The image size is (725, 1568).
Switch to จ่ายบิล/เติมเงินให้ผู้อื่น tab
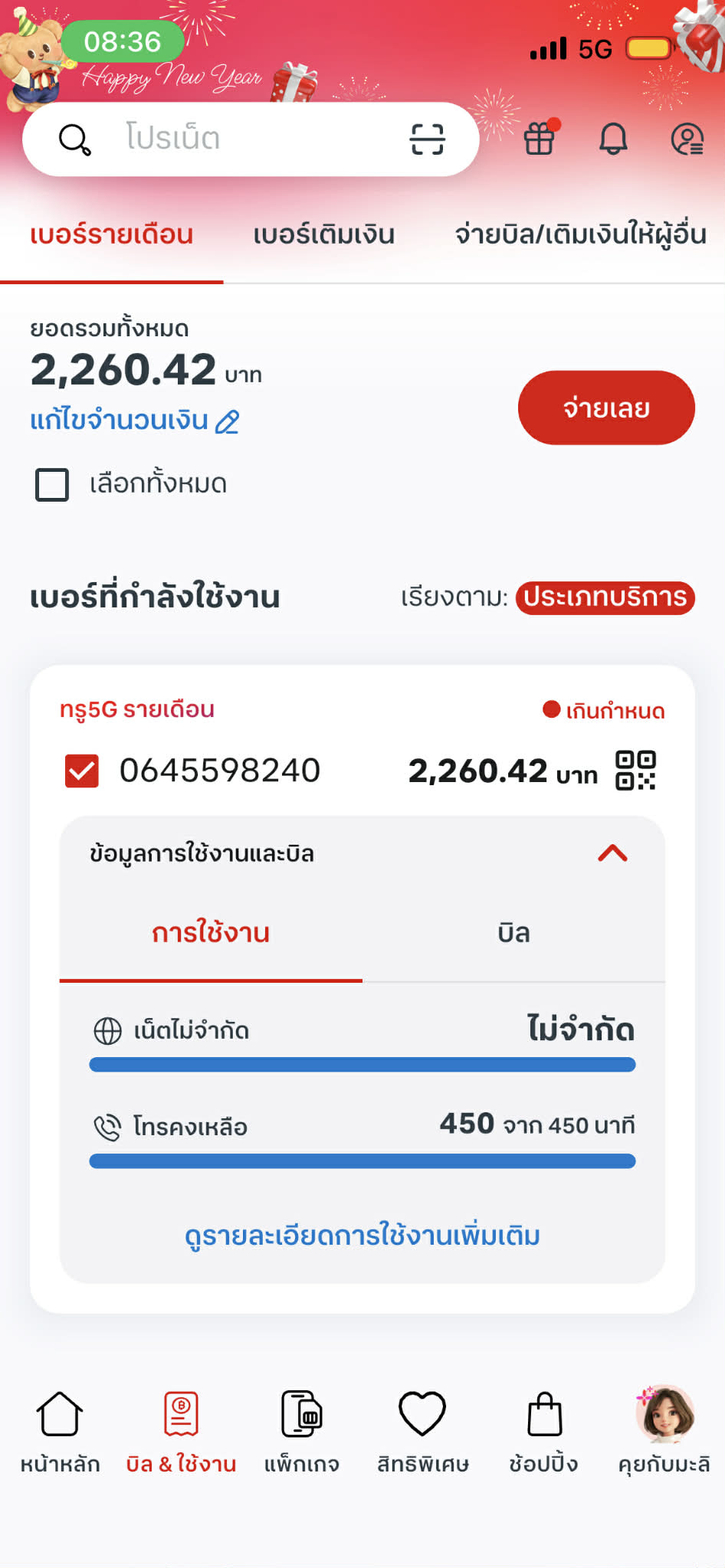tap(580, 234)
